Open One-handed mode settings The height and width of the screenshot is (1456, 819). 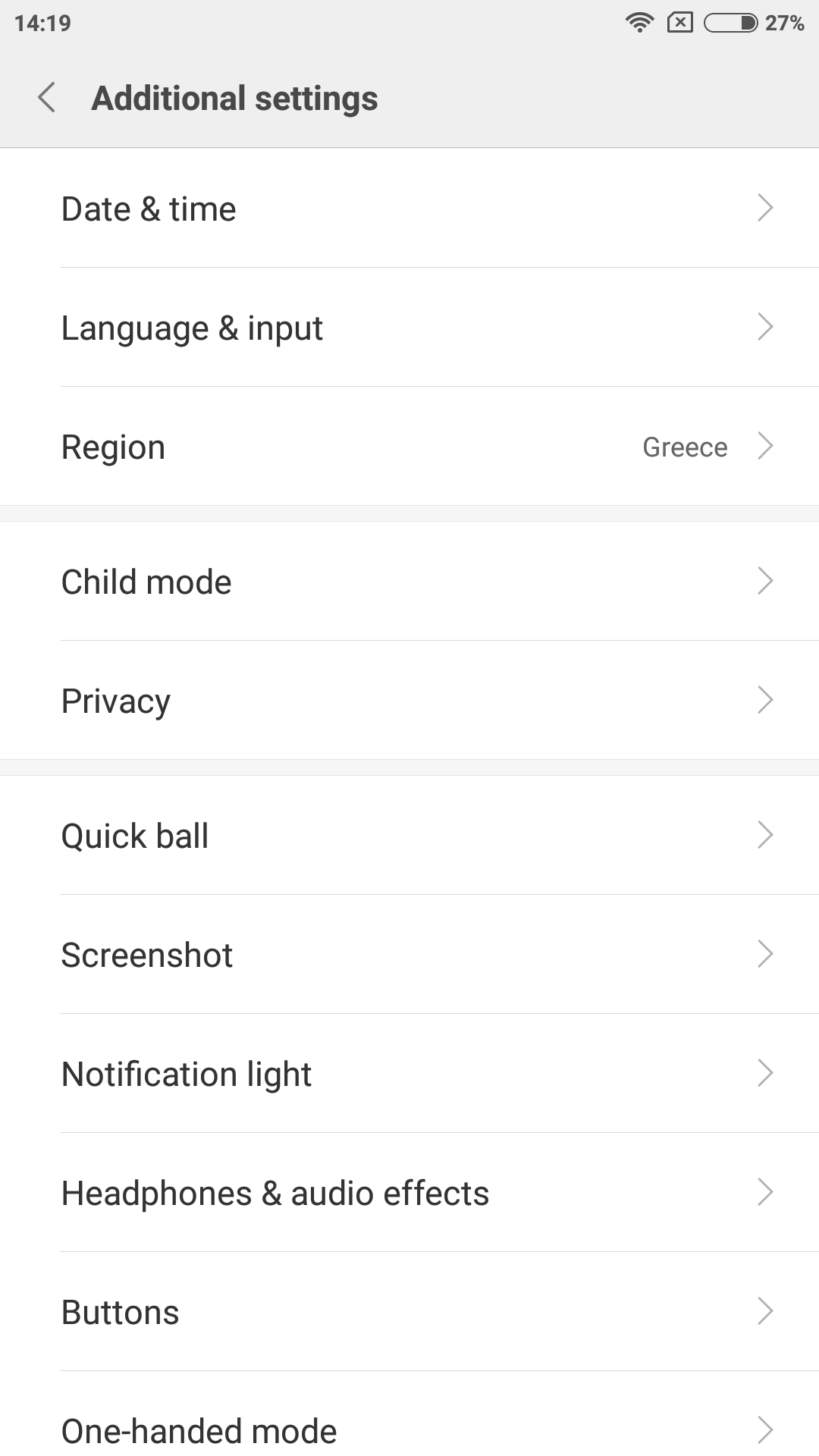point(409,1414)
